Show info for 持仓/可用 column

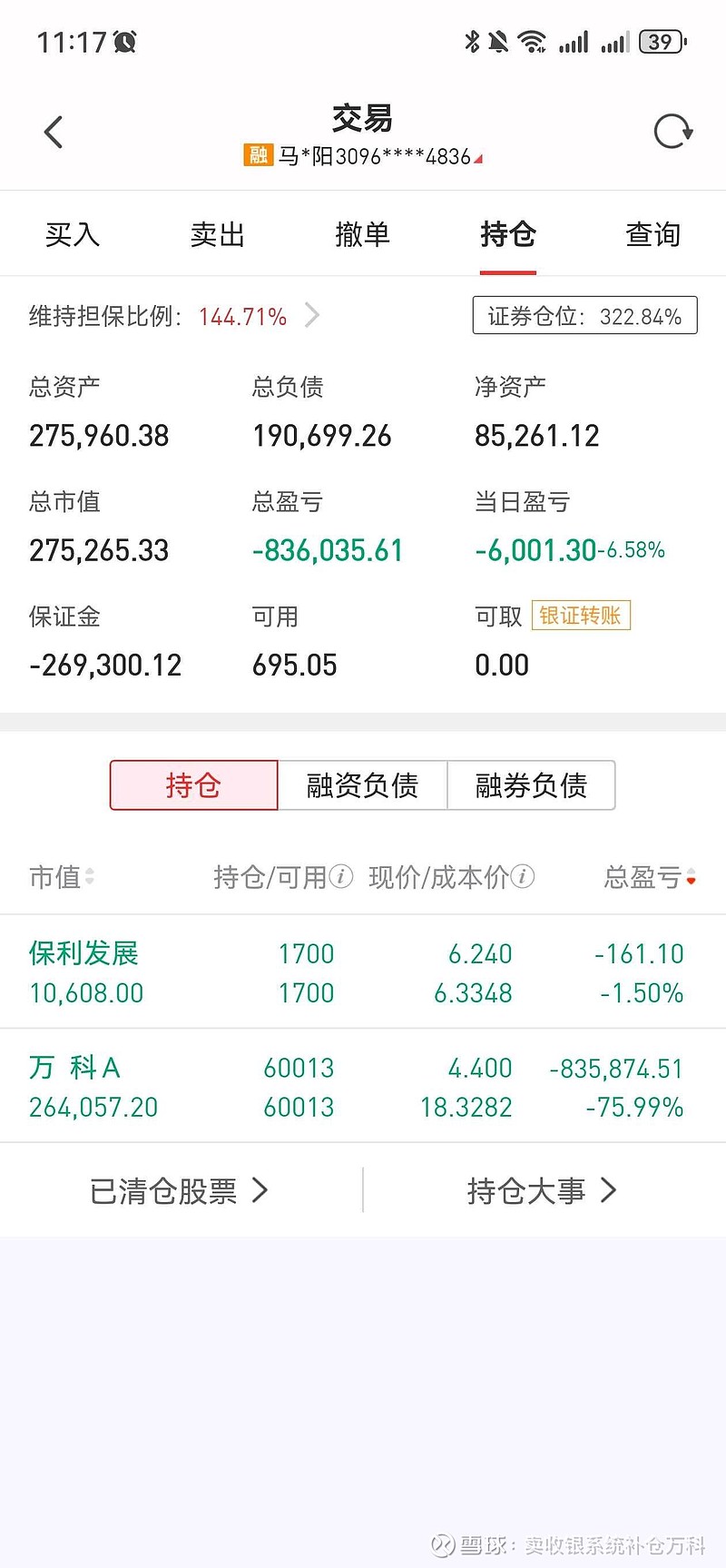[x=341, y=876]
